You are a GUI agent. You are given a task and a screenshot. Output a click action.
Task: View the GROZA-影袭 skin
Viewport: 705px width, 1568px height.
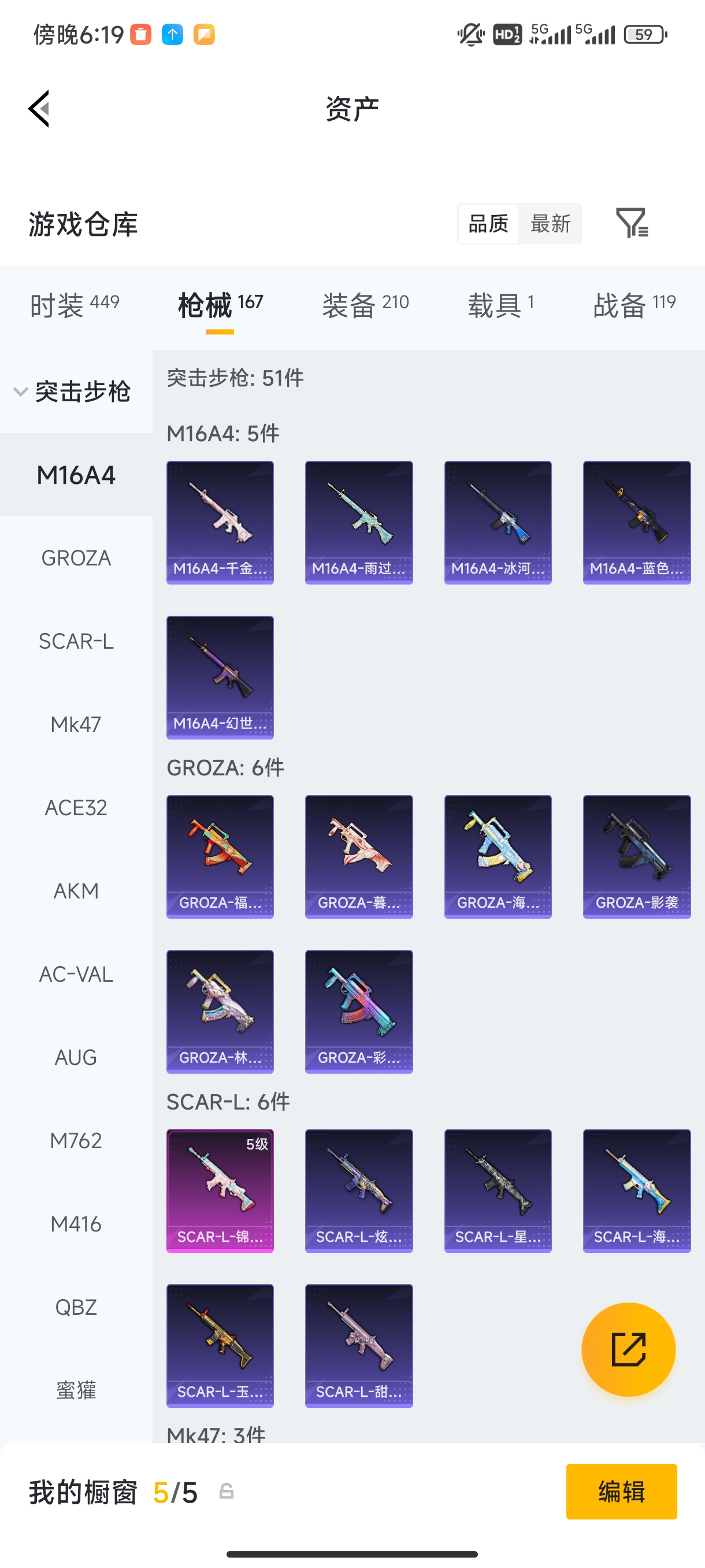(x=636, y=856)
